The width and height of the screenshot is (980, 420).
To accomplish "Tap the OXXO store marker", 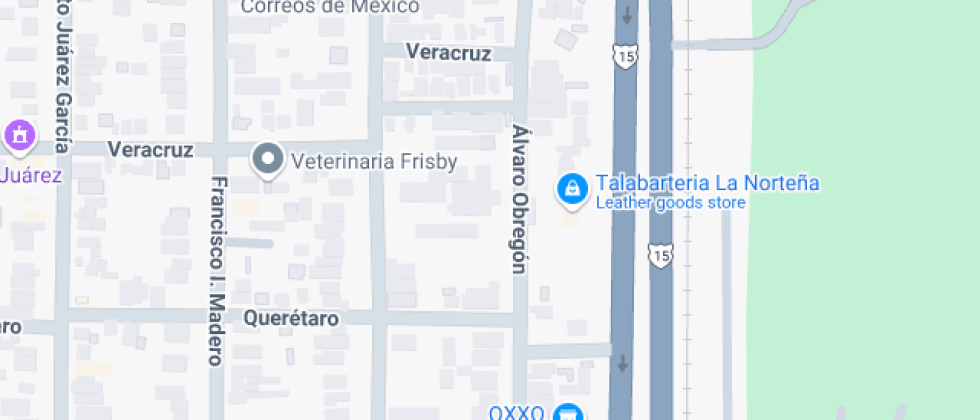I will point(567,413).
